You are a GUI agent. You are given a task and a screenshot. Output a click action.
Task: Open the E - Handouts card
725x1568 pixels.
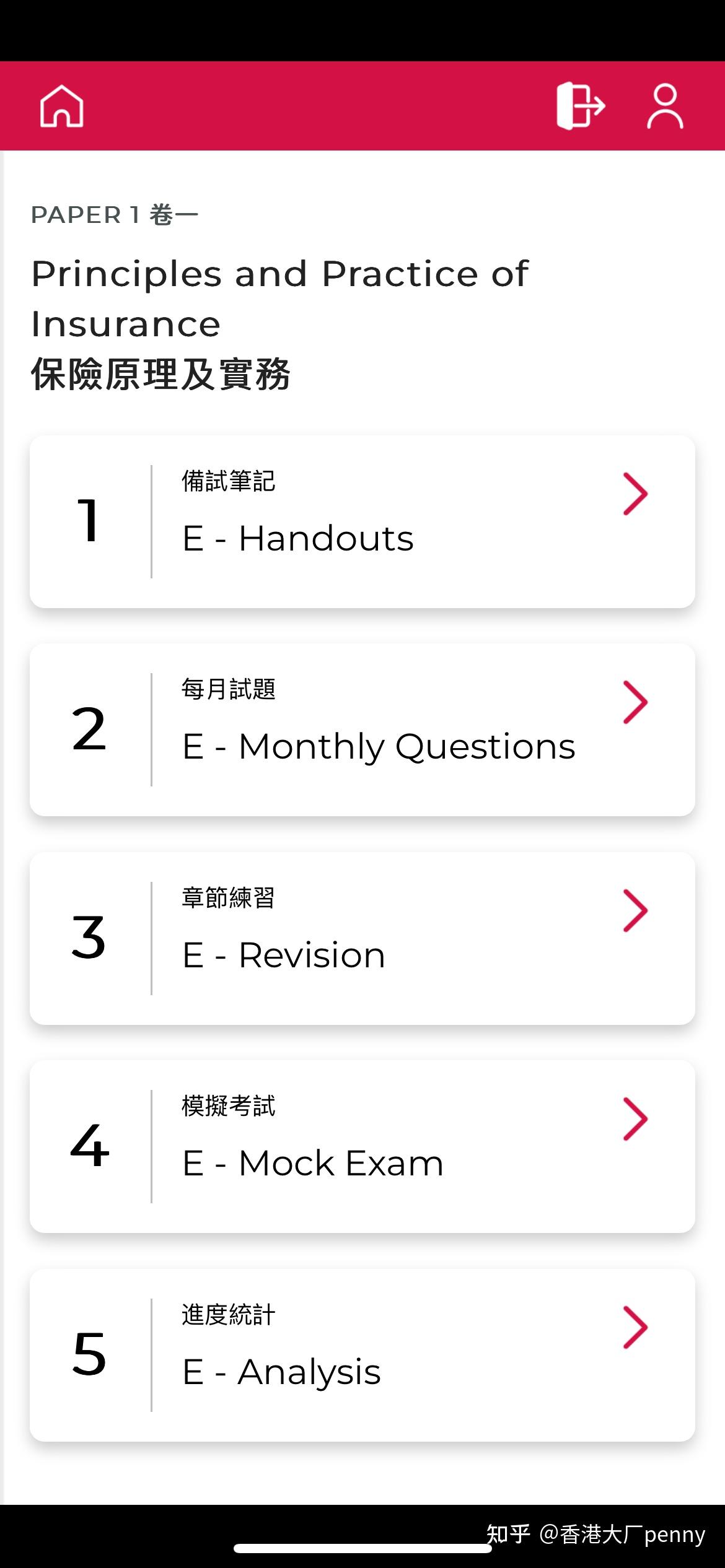(362, 521)
